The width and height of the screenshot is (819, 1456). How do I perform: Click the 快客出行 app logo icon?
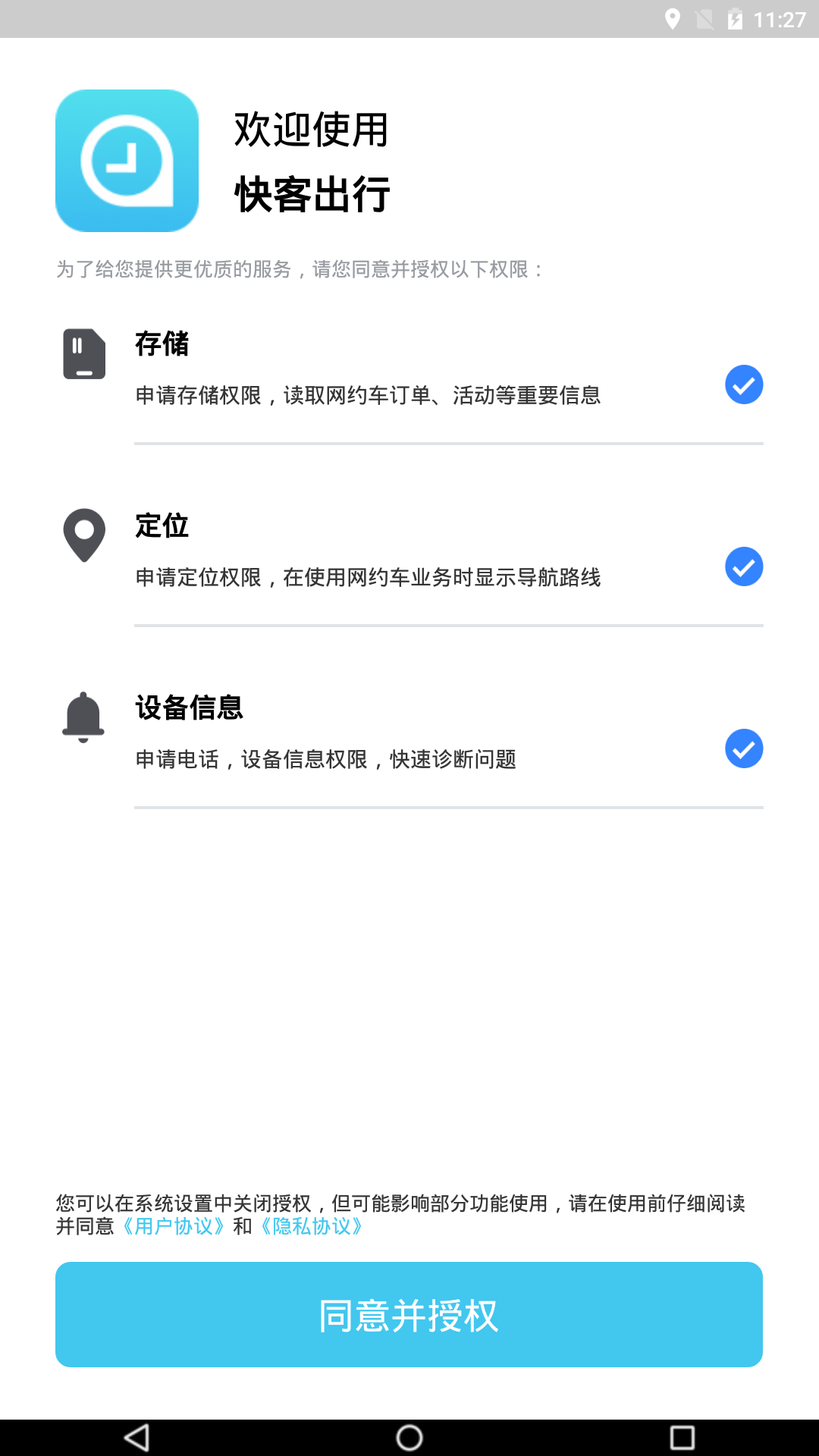[x=127, y=160]
